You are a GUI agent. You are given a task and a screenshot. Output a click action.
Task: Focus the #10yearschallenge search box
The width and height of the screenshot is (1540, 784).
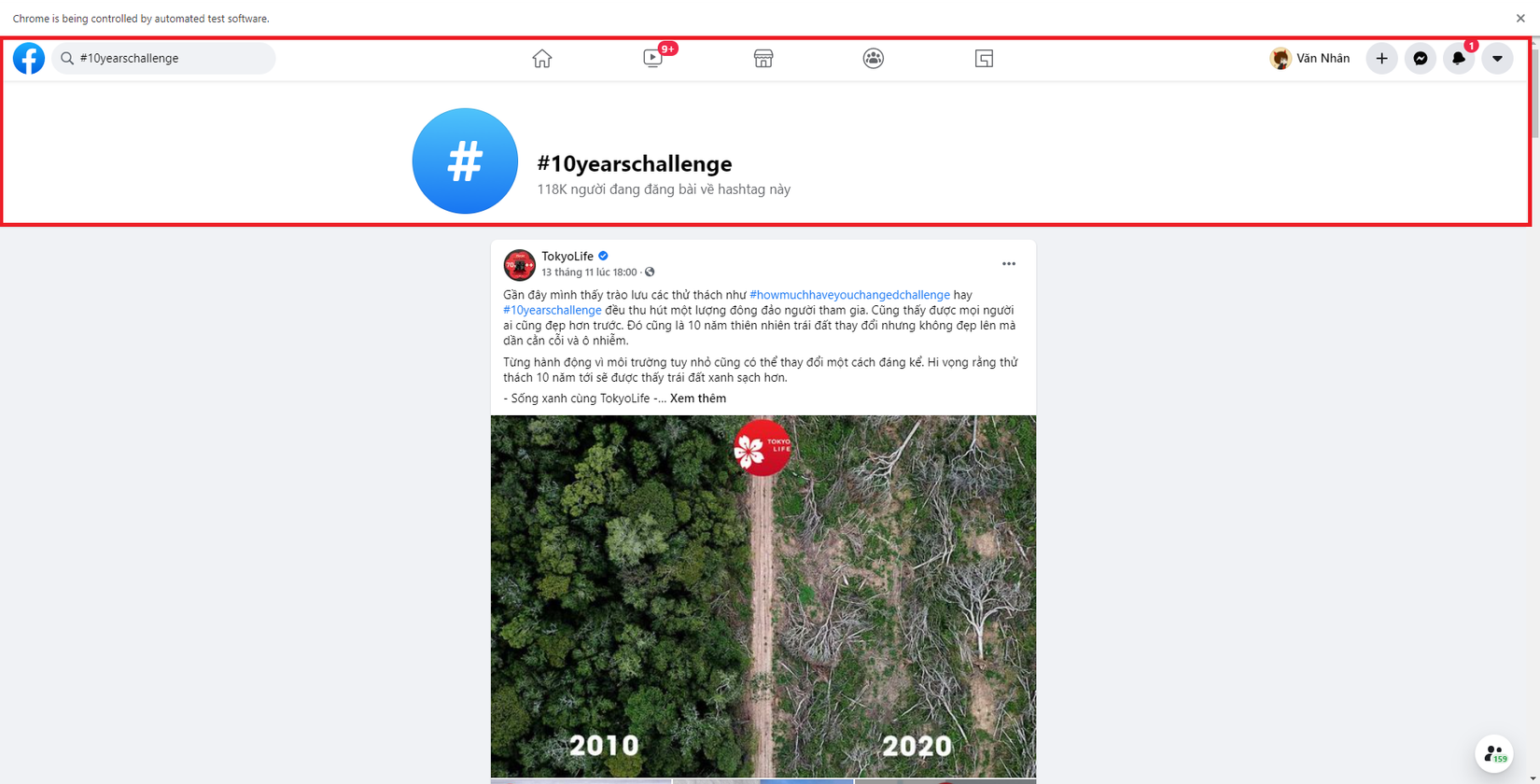[x=168, y=58]
